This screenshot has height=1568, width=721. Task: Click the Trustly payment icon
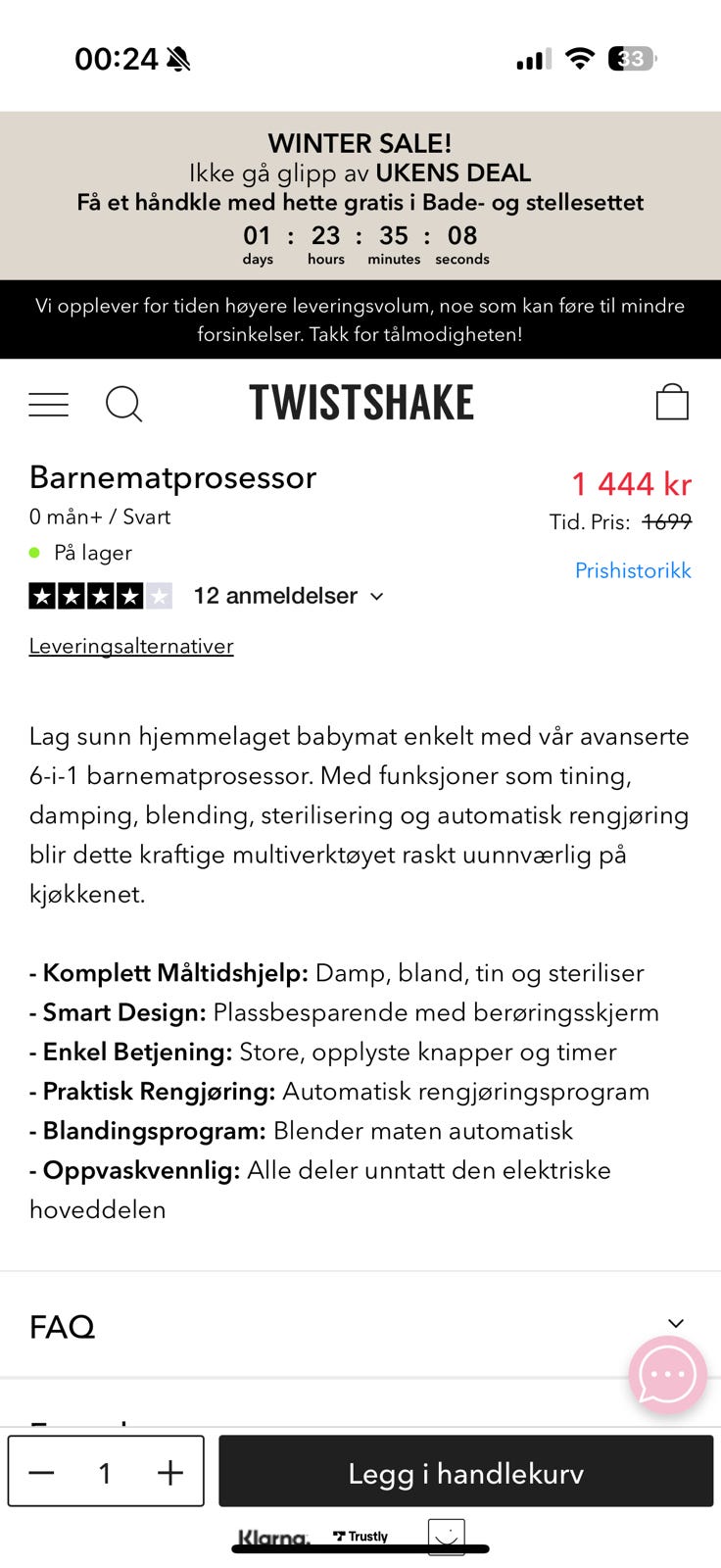point(360,1536)
